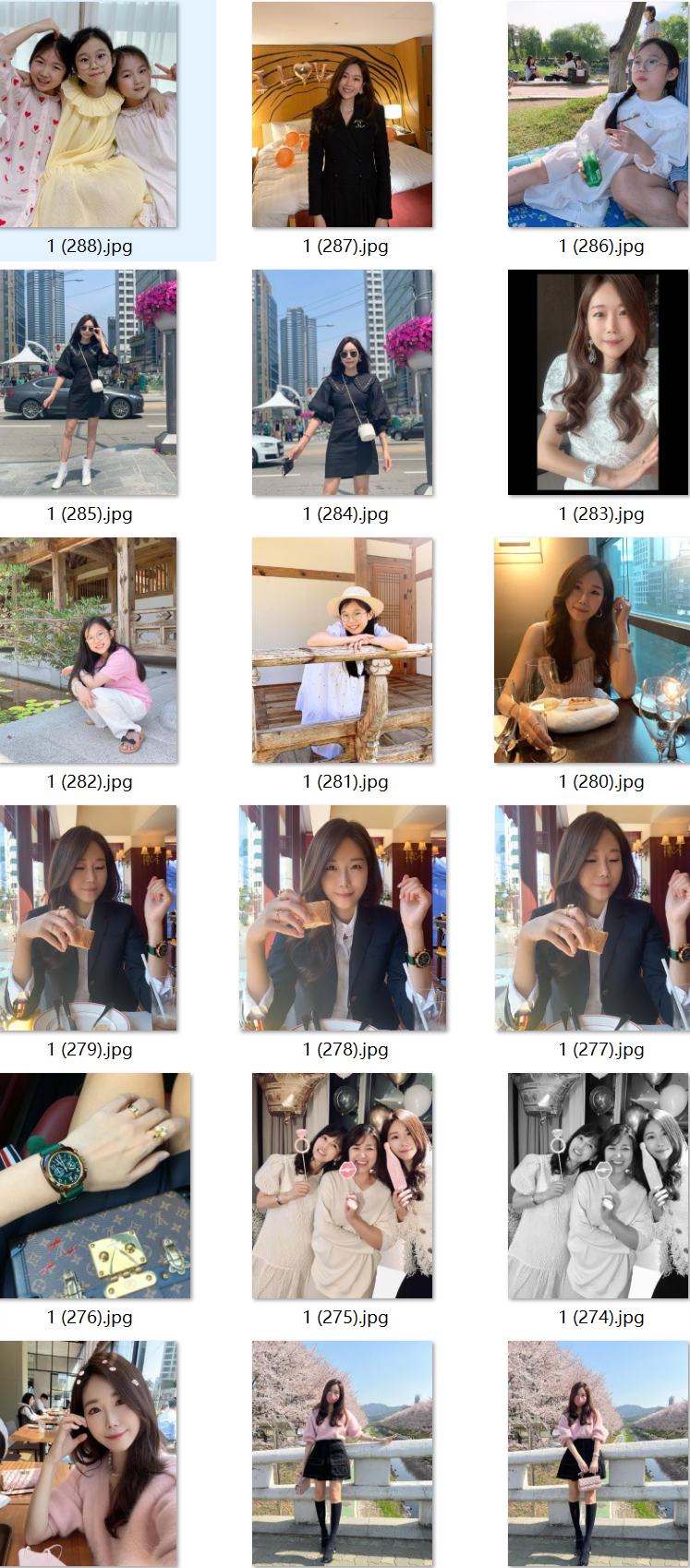The height and width of the screenshot is (1568, 690).
Task: Open photo 1 (282).jpg
Action: (x=89, y=650)
